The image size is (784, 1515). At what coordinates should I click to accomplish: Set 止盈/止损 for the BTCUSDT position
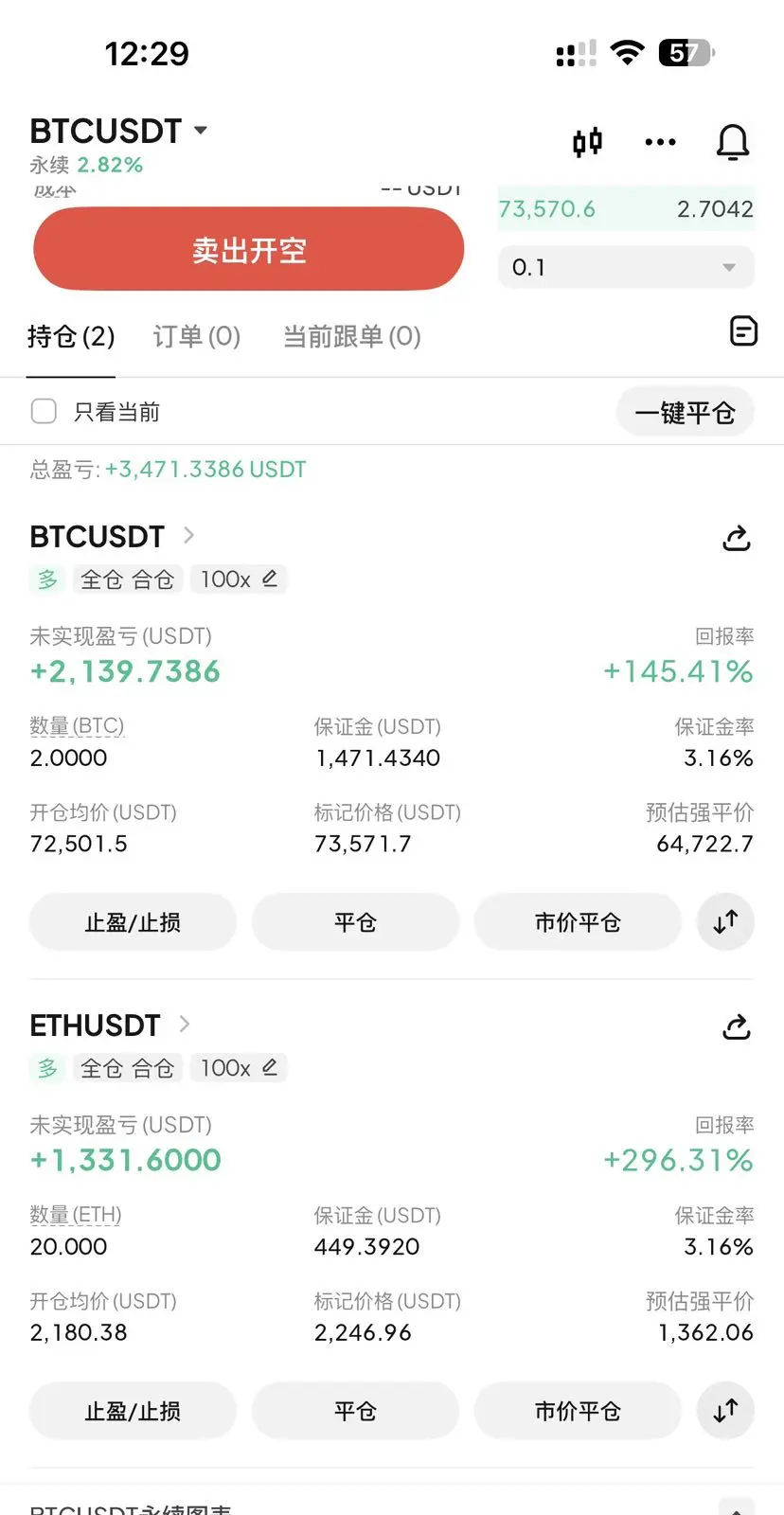(x=133, y=922)
